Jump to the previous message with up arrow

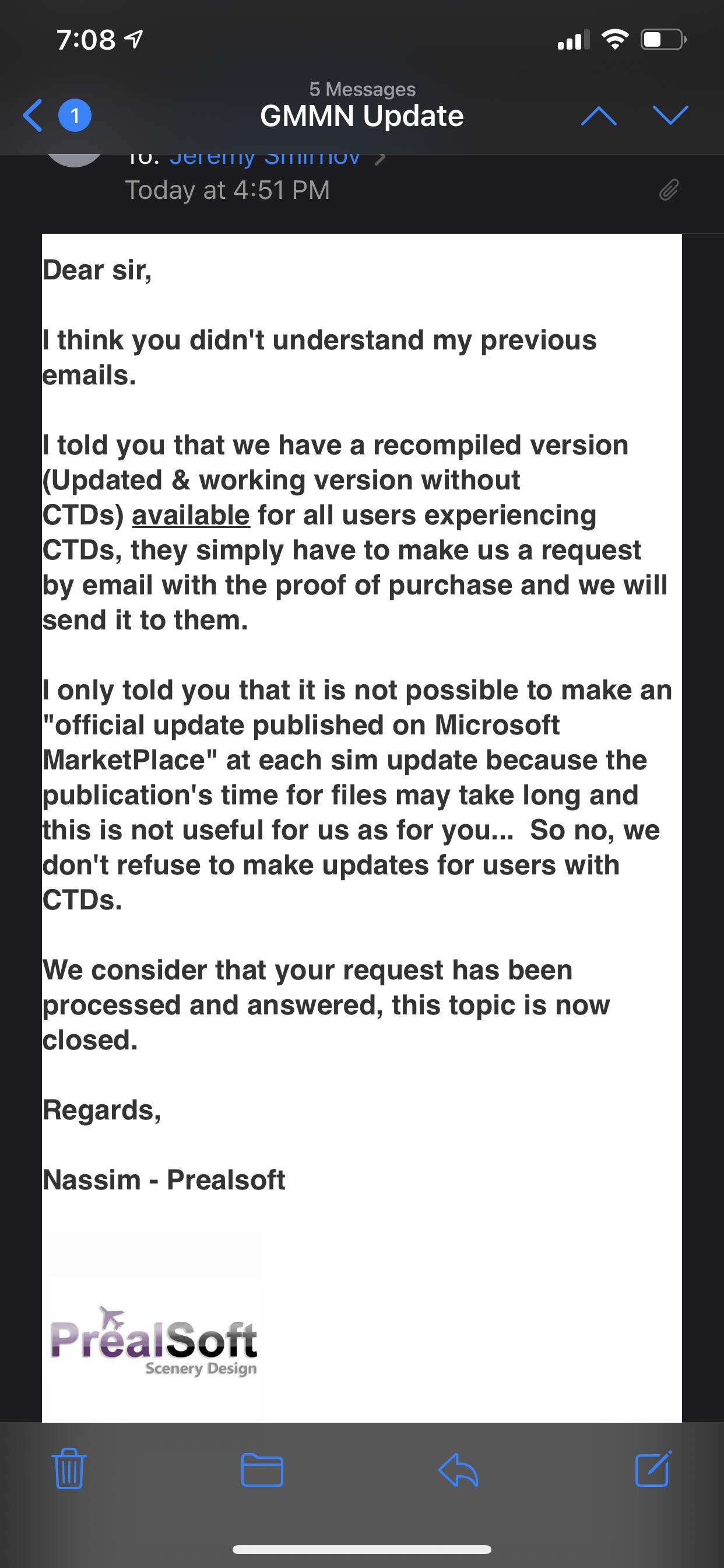[599, 115]
